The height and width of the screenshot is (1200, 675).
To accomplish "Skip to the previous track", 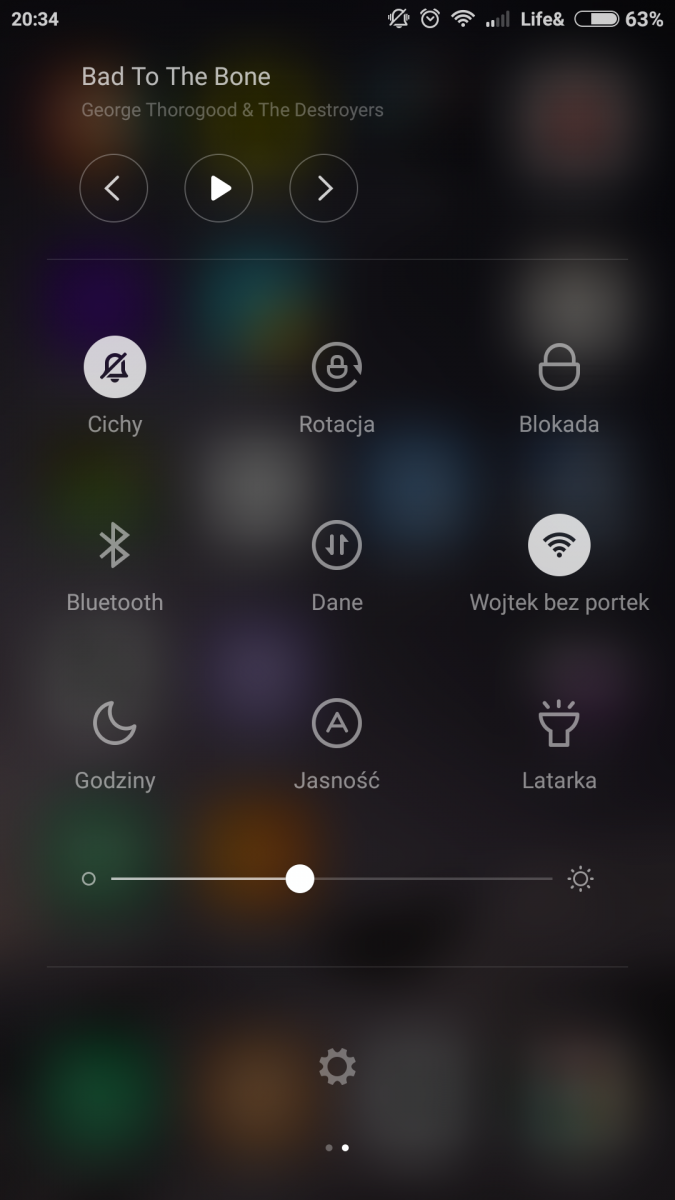I will point(113,188).
